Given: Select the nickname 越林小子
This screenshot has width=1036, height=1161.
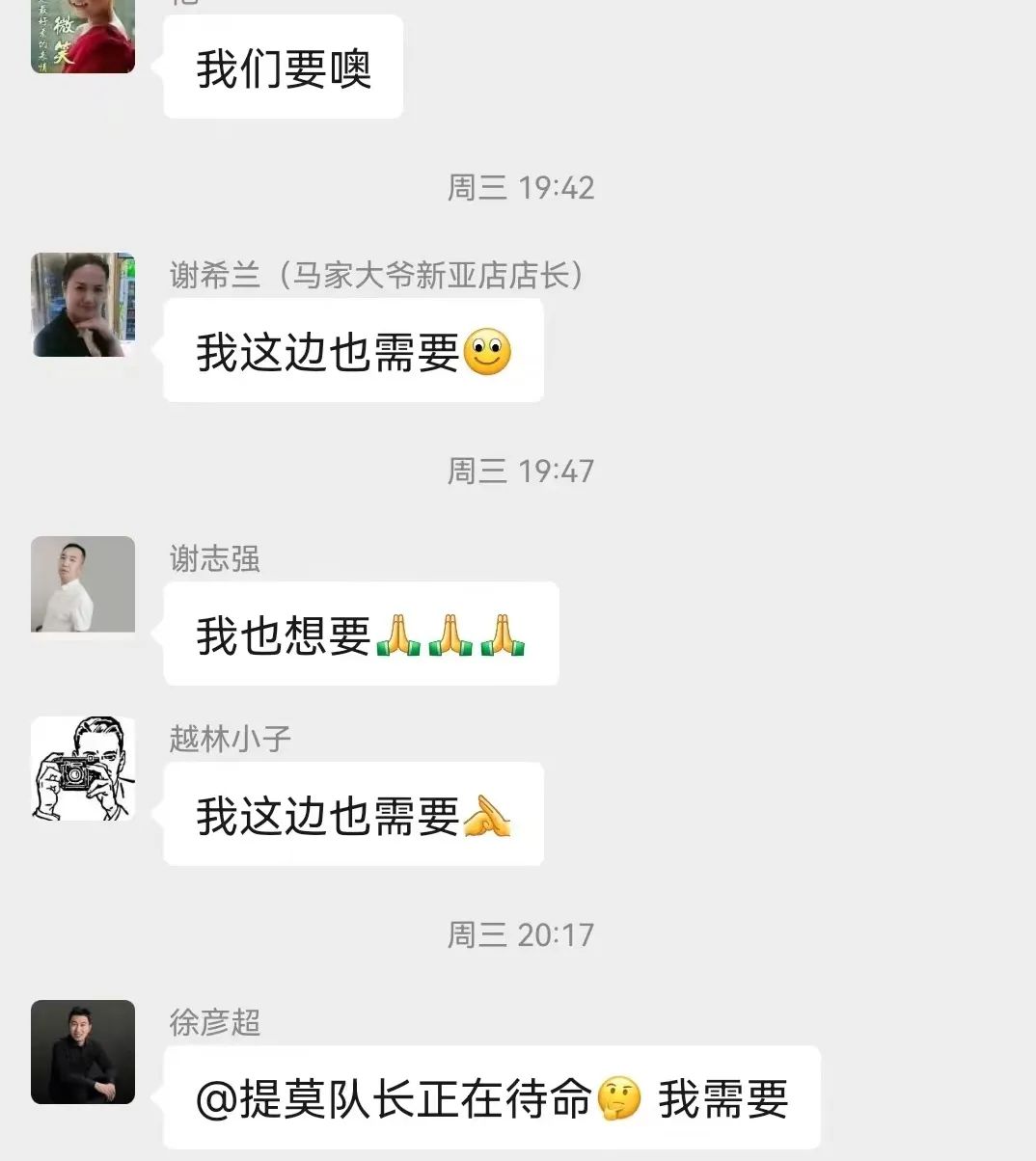Looking at the screenshot, I should (x=228, y=738).
